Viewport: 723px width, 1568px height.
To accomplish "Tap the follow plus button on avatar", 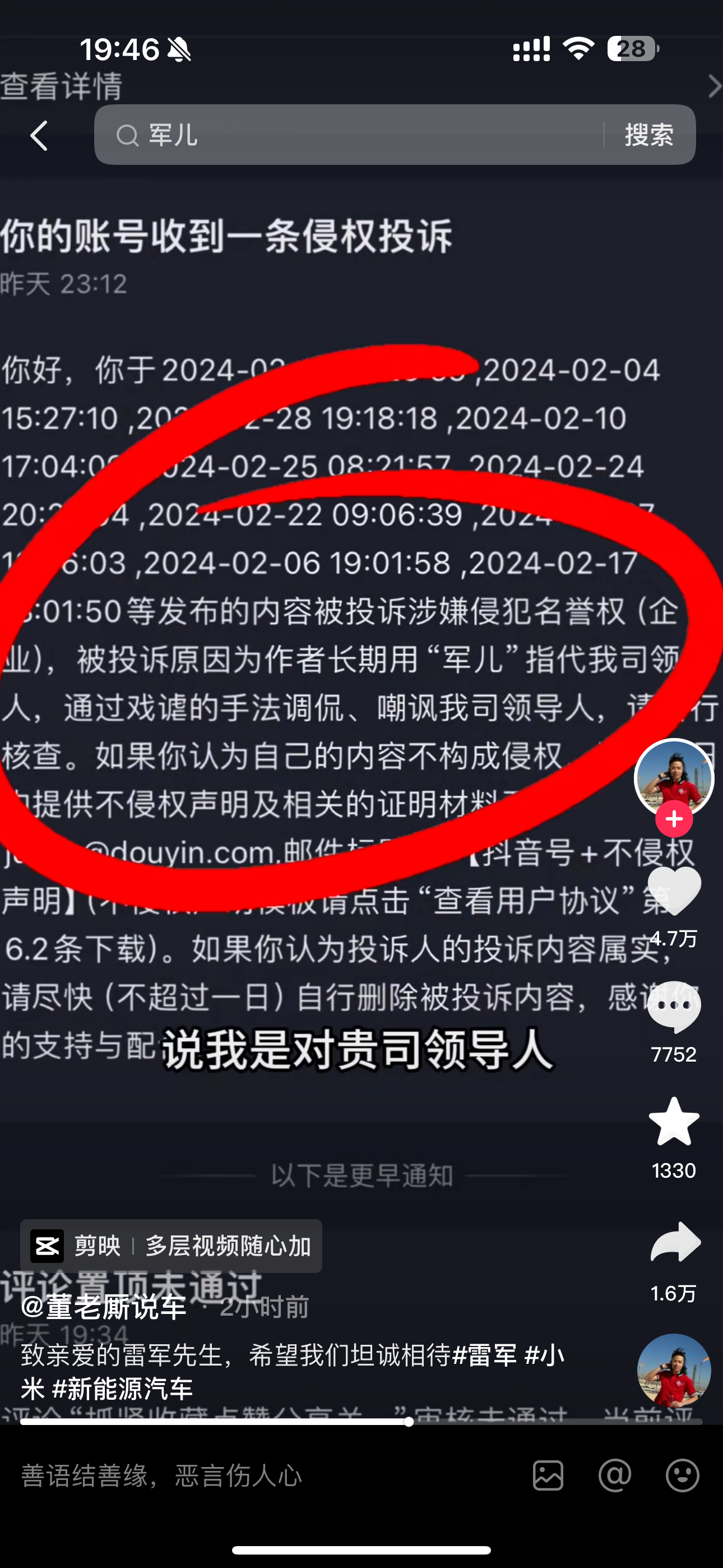I will 673,819.
